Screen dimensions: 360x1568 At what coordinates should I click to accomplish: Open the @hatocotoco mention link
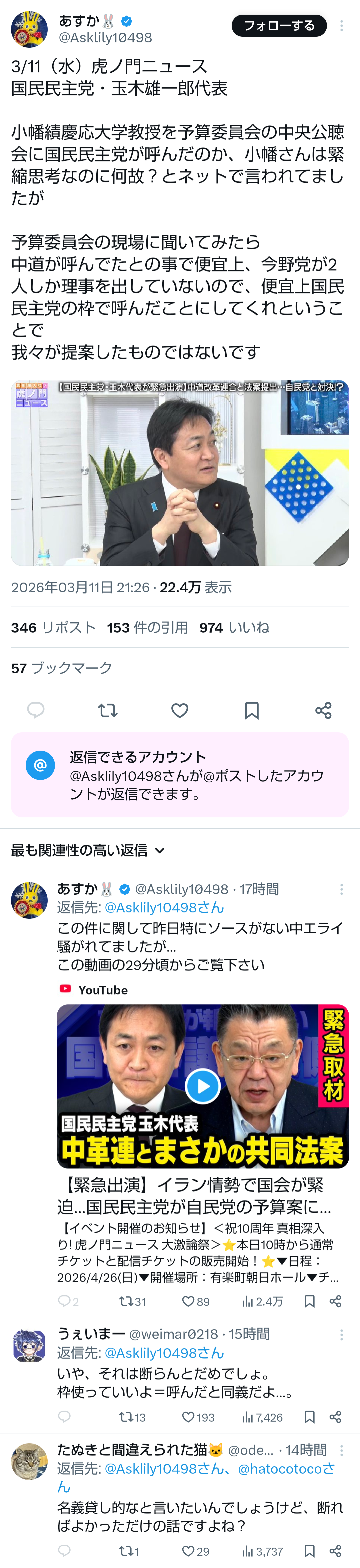(x=286, y=1469)
